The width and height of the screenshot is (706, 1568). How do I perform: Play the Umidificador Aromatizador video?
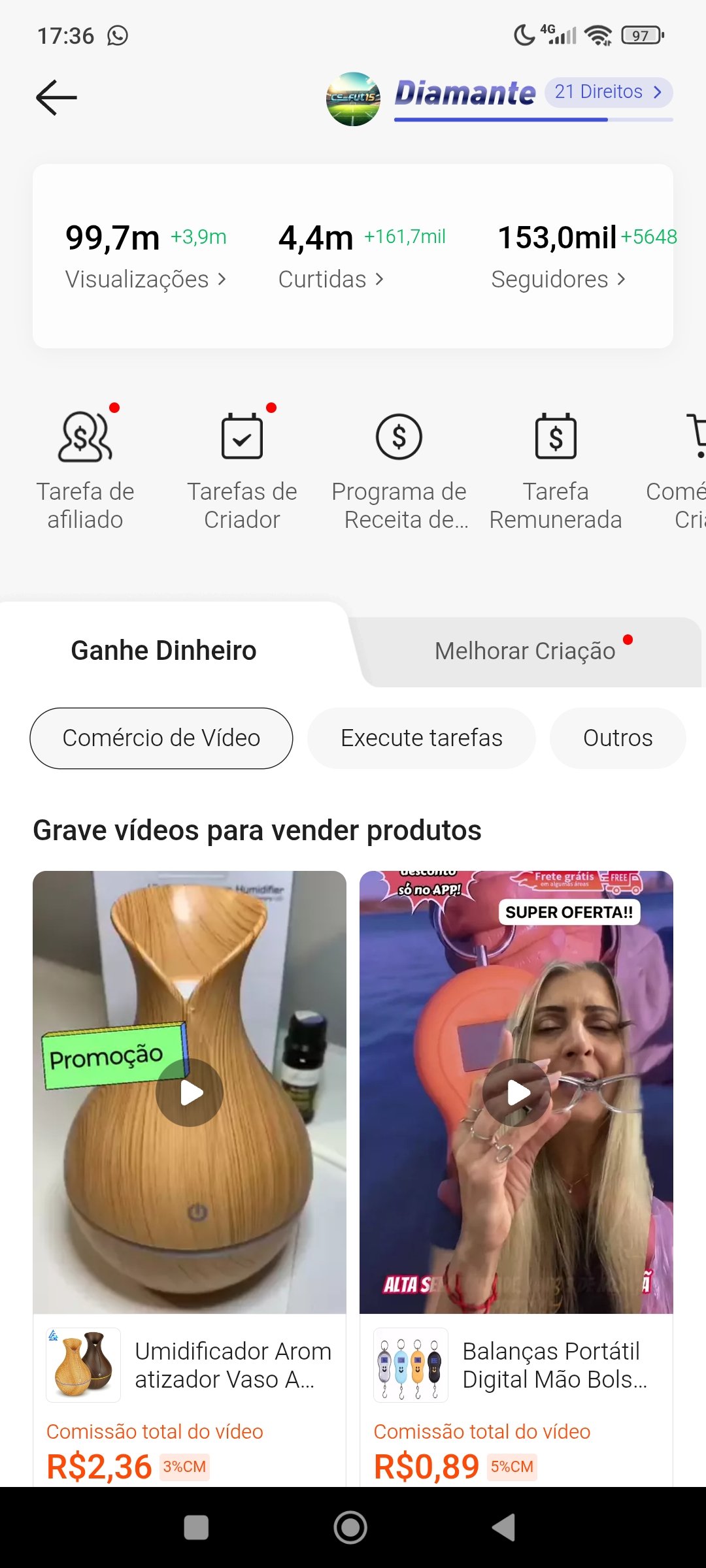pyautogui.click(x=190, y=1092)
